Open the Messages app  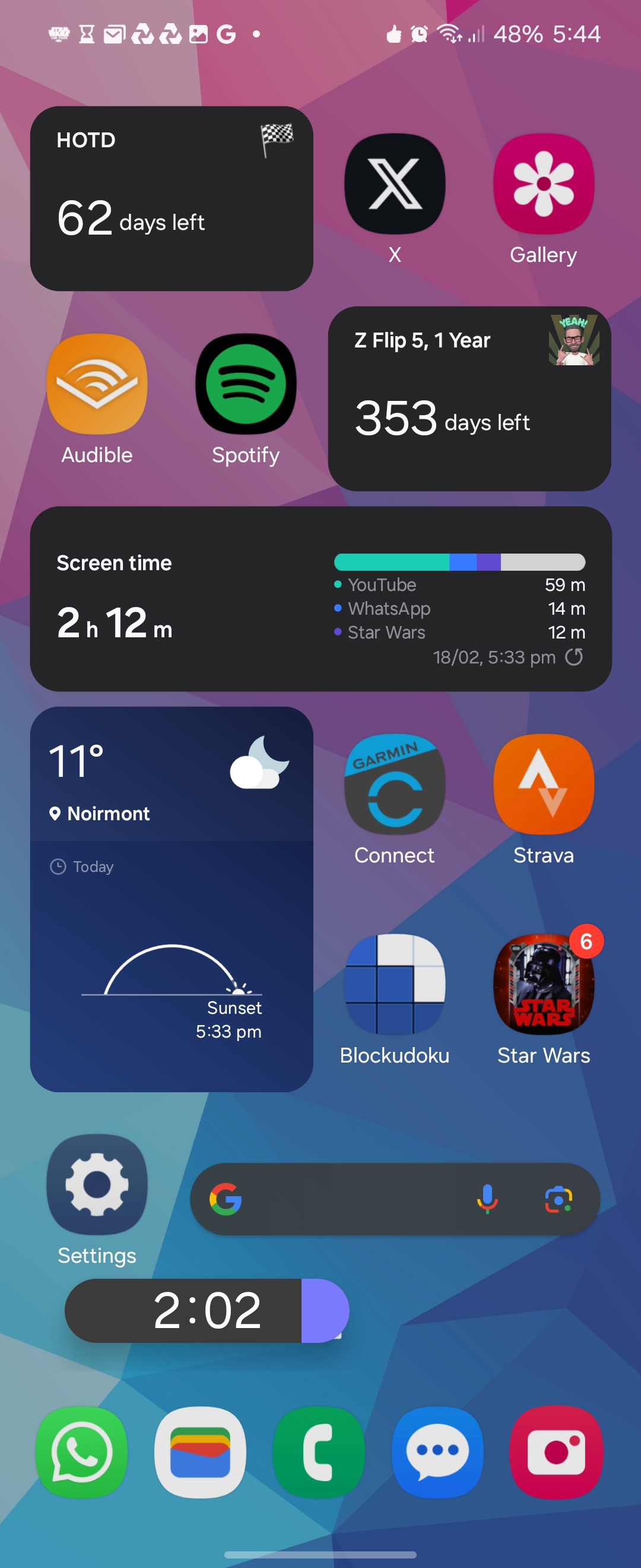tap(437, 1452)
